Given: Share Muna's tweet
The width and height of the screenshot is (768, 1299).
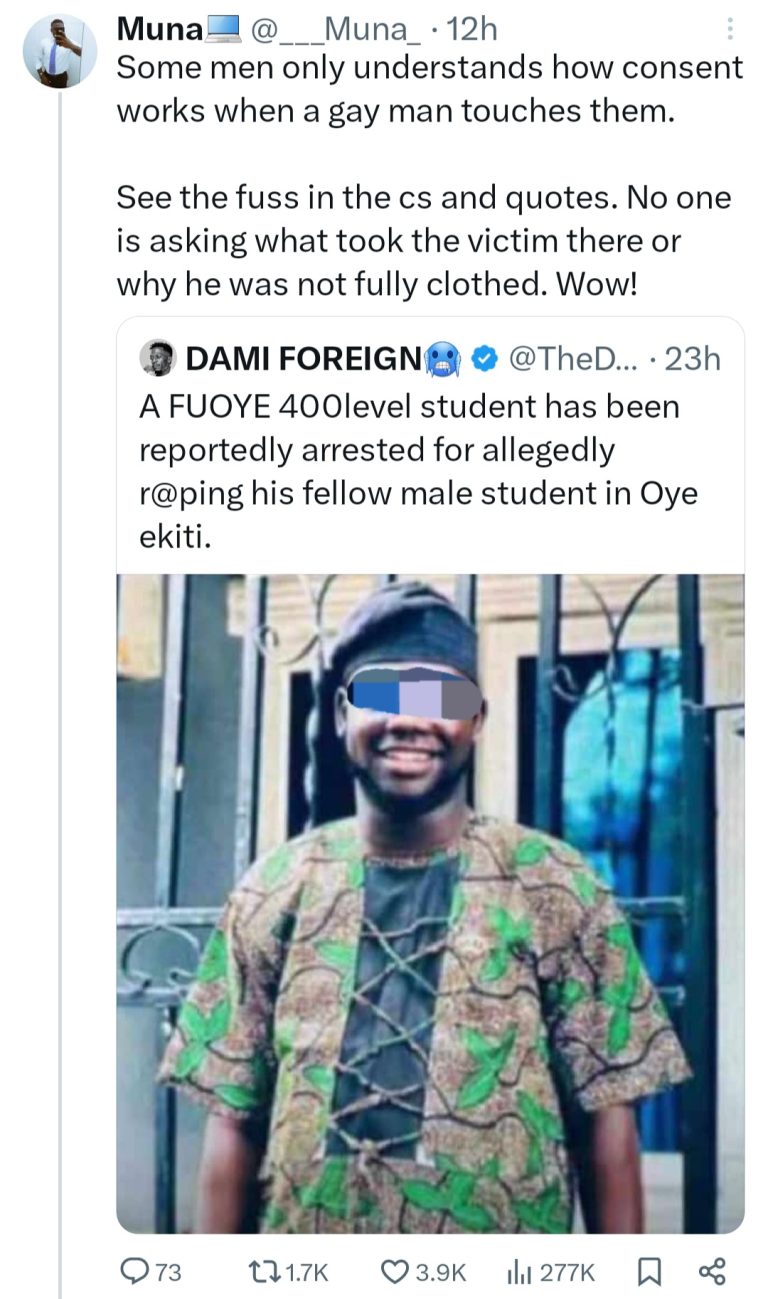Looking at the screenshot, I should coord(711,1271).
